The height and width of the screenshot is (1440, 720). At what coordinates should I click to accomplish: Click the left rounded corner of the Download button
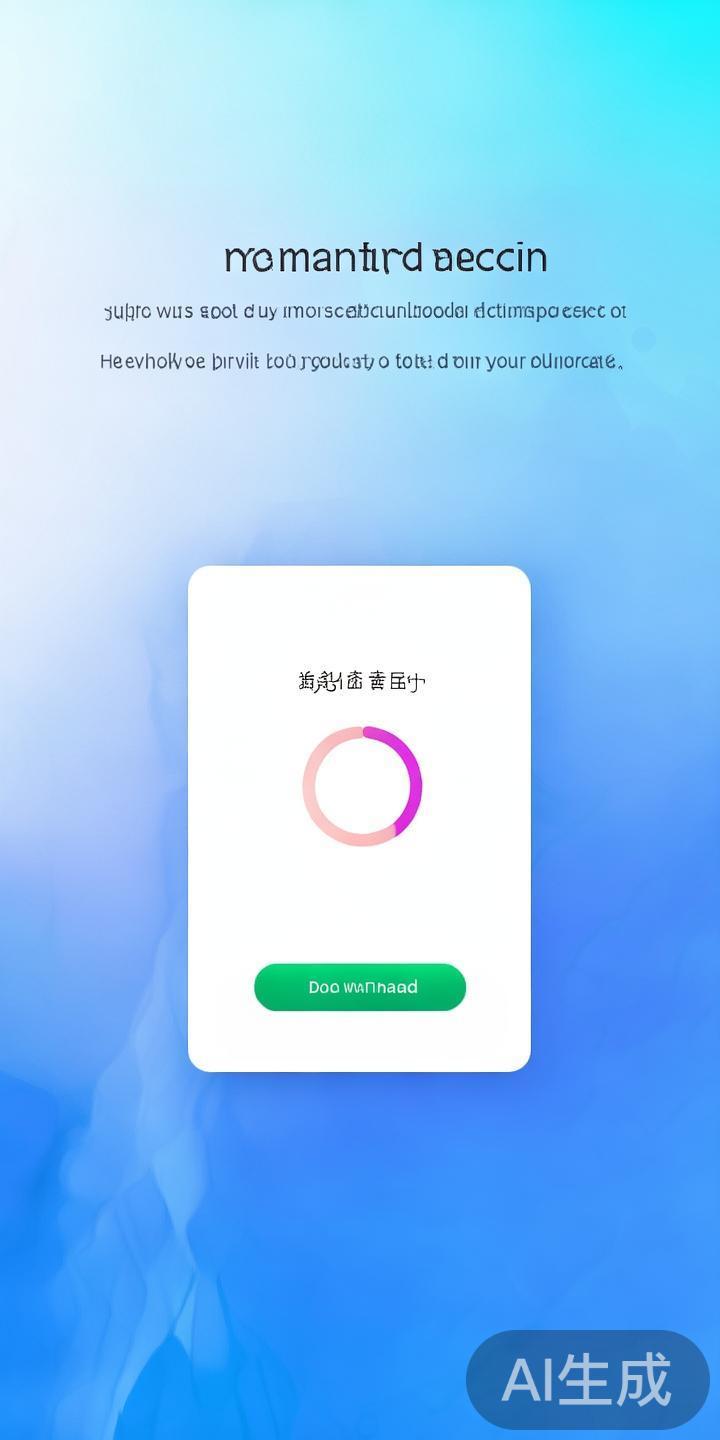[268, 986]
